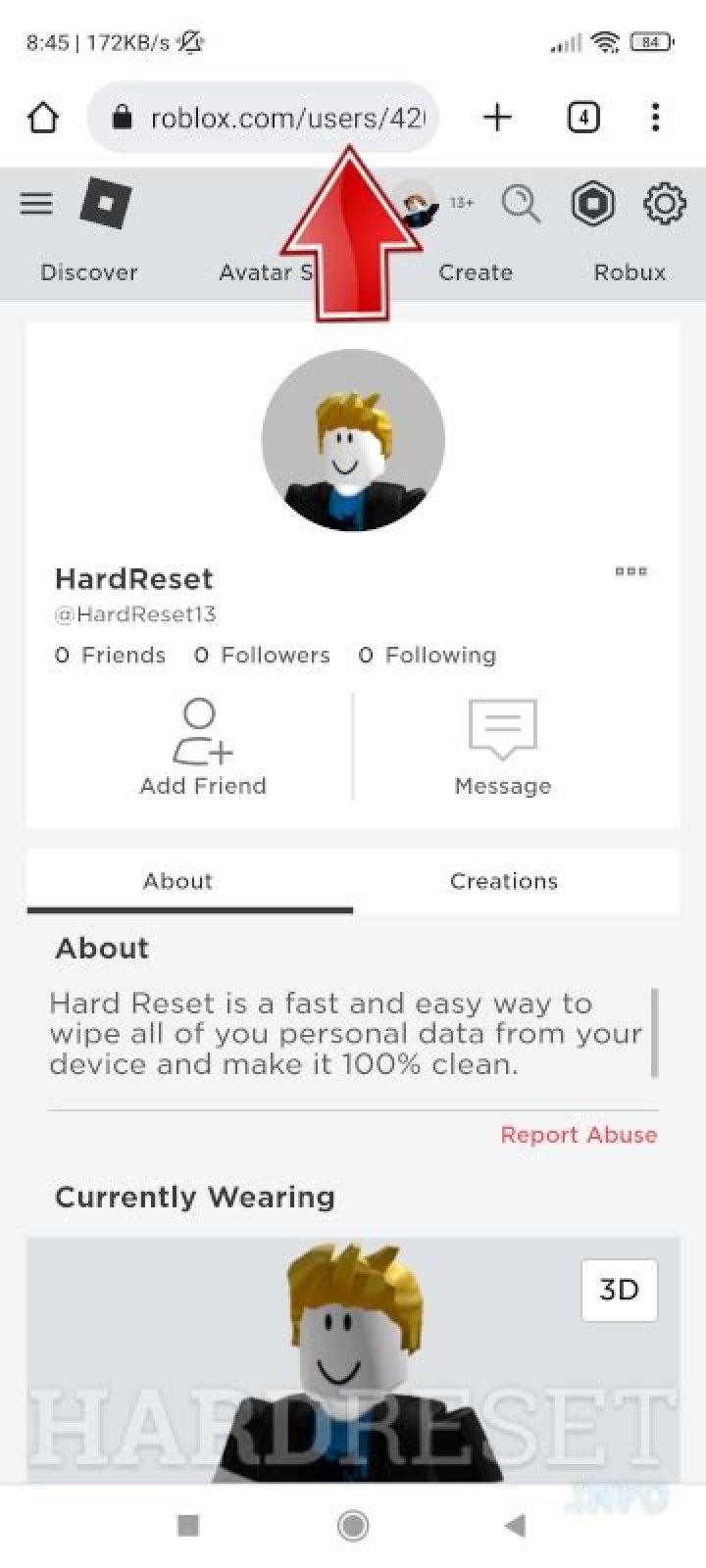The image size is (706, 1568).
Task: Open the Robux section
Action: coord(630,272)
